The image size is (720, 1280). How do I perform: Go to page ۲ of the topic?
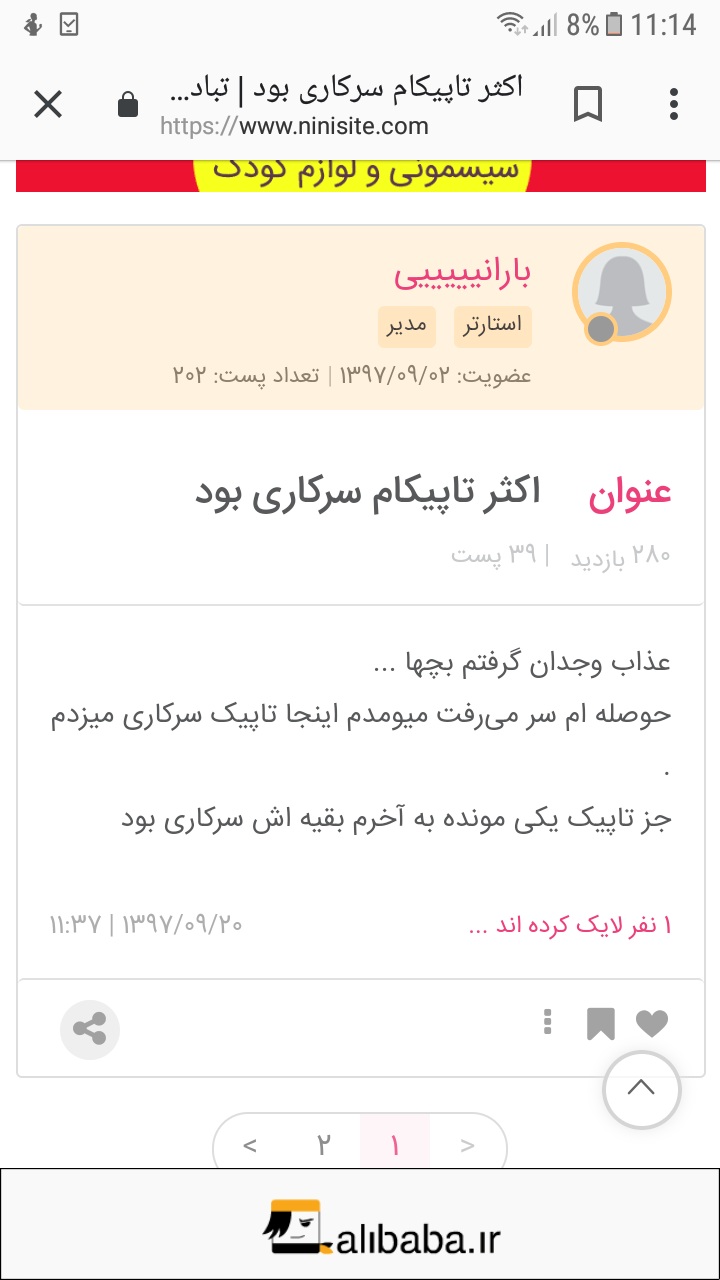(323, 1145)
